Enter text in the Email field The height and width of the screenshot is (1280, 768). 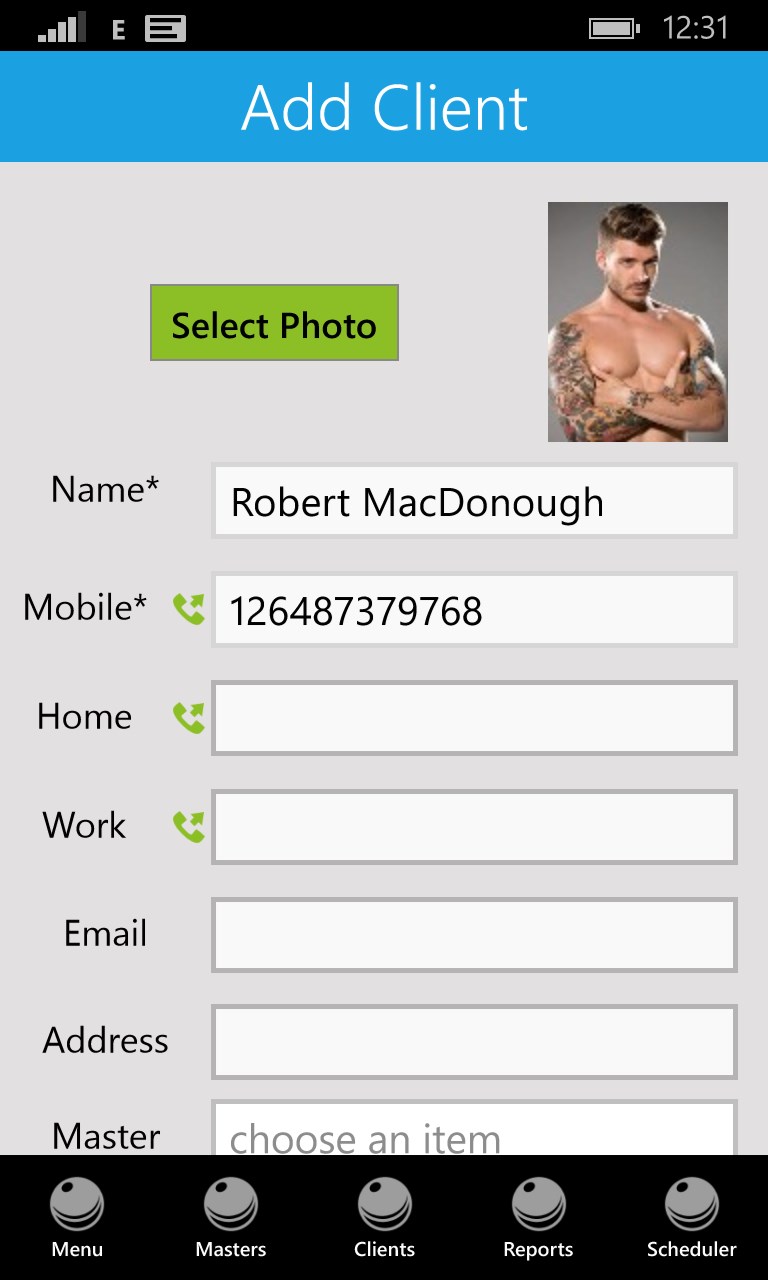point(474,935)
